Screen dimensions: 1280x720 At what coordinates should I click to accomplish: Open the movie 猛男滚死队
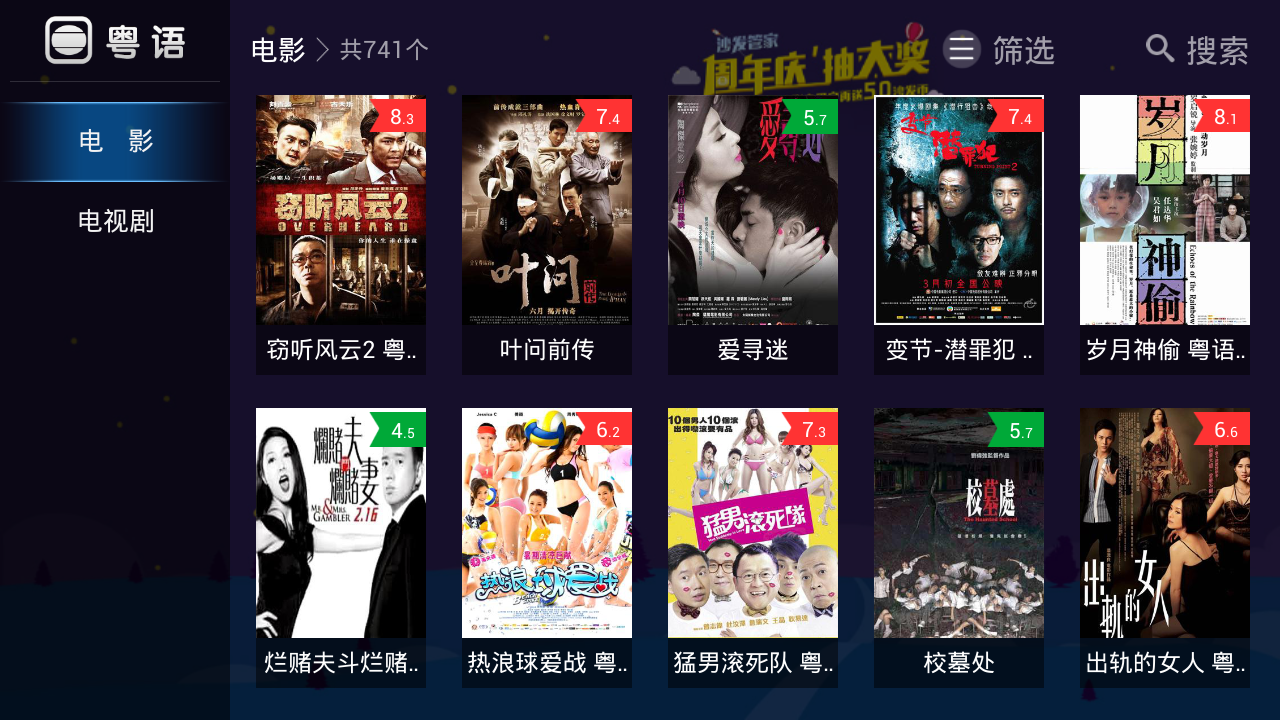coord(753,524)
